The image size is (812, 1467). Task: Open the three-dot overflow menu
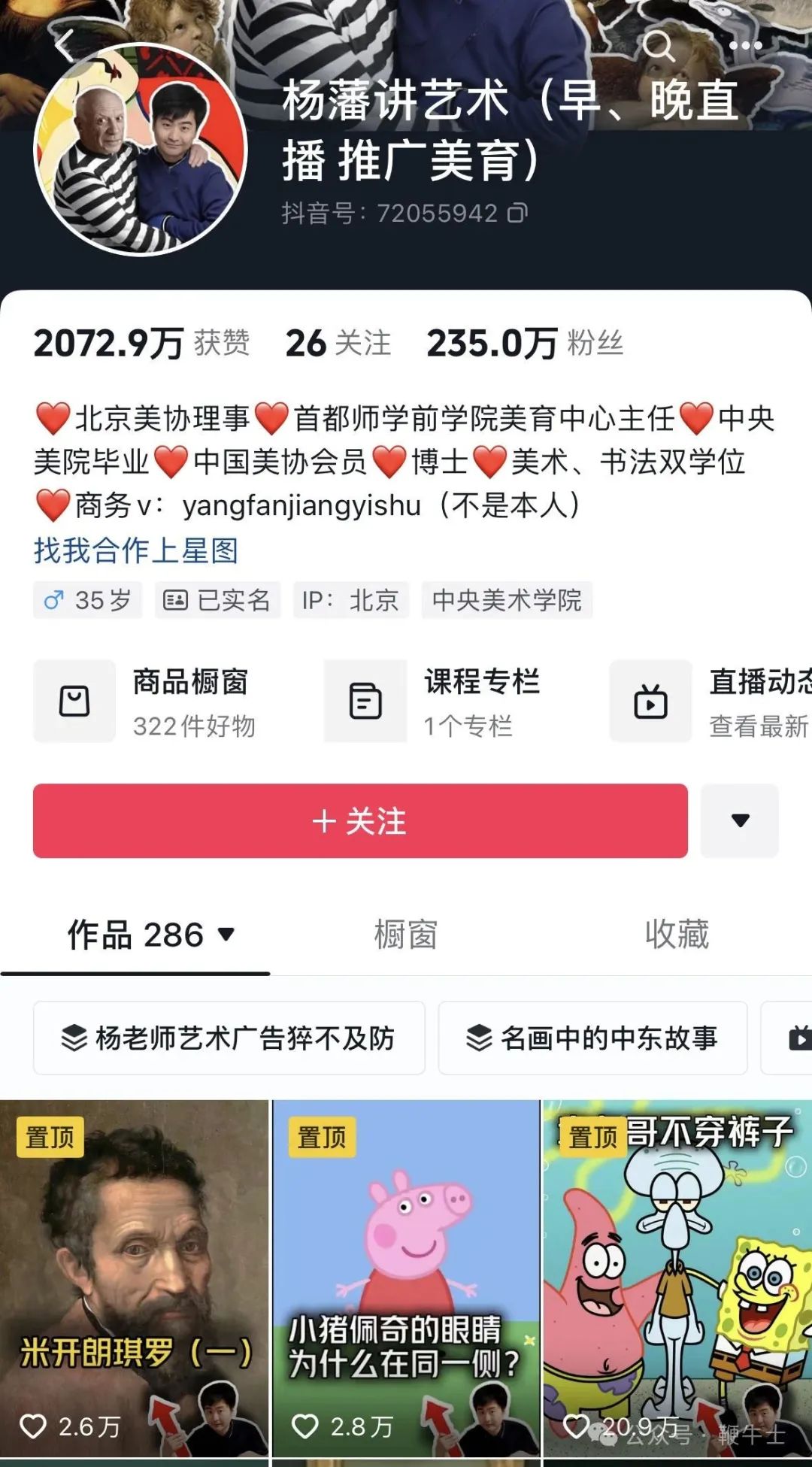tap(745, 46)
